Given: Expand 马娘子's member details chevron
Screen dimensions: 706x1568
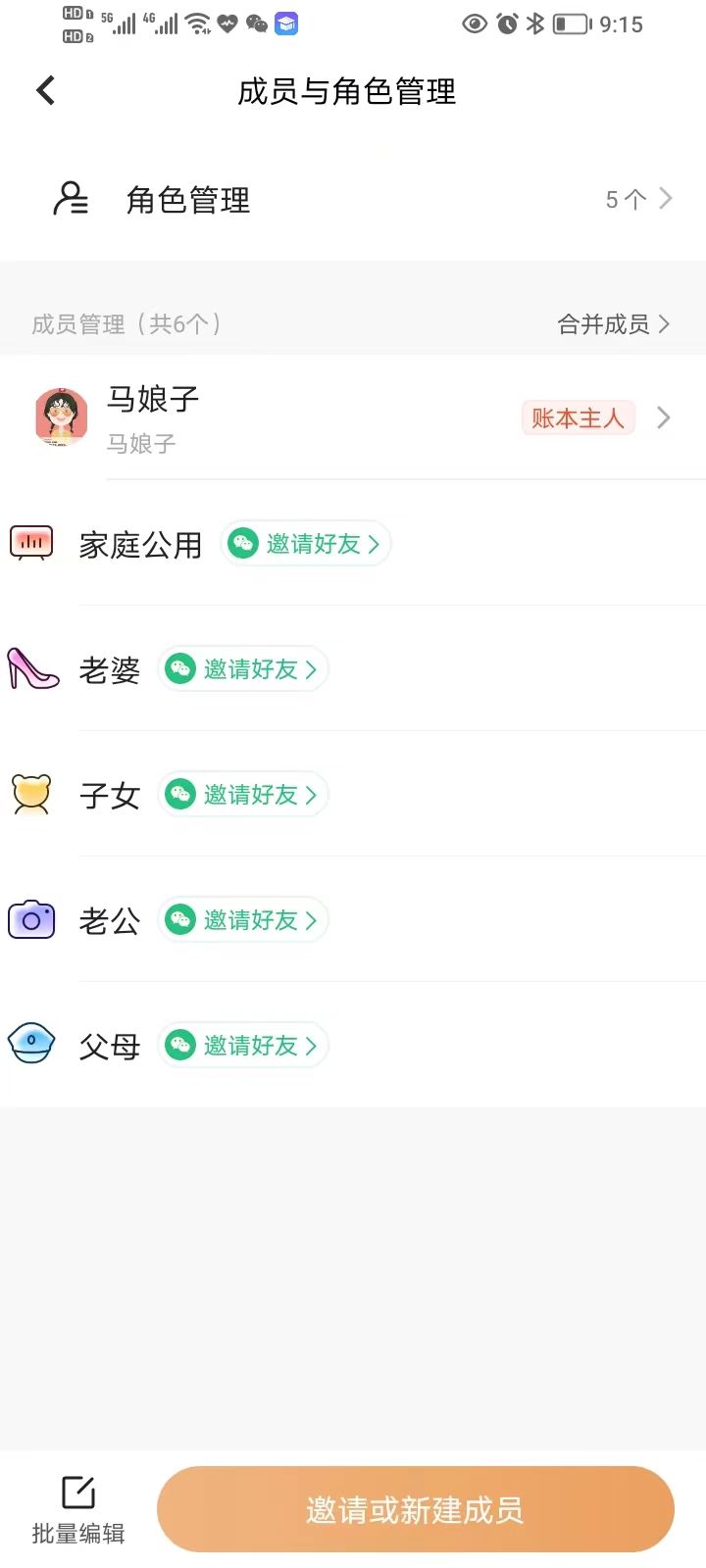Looking at the screenshot, I should [x=664, y=417].
